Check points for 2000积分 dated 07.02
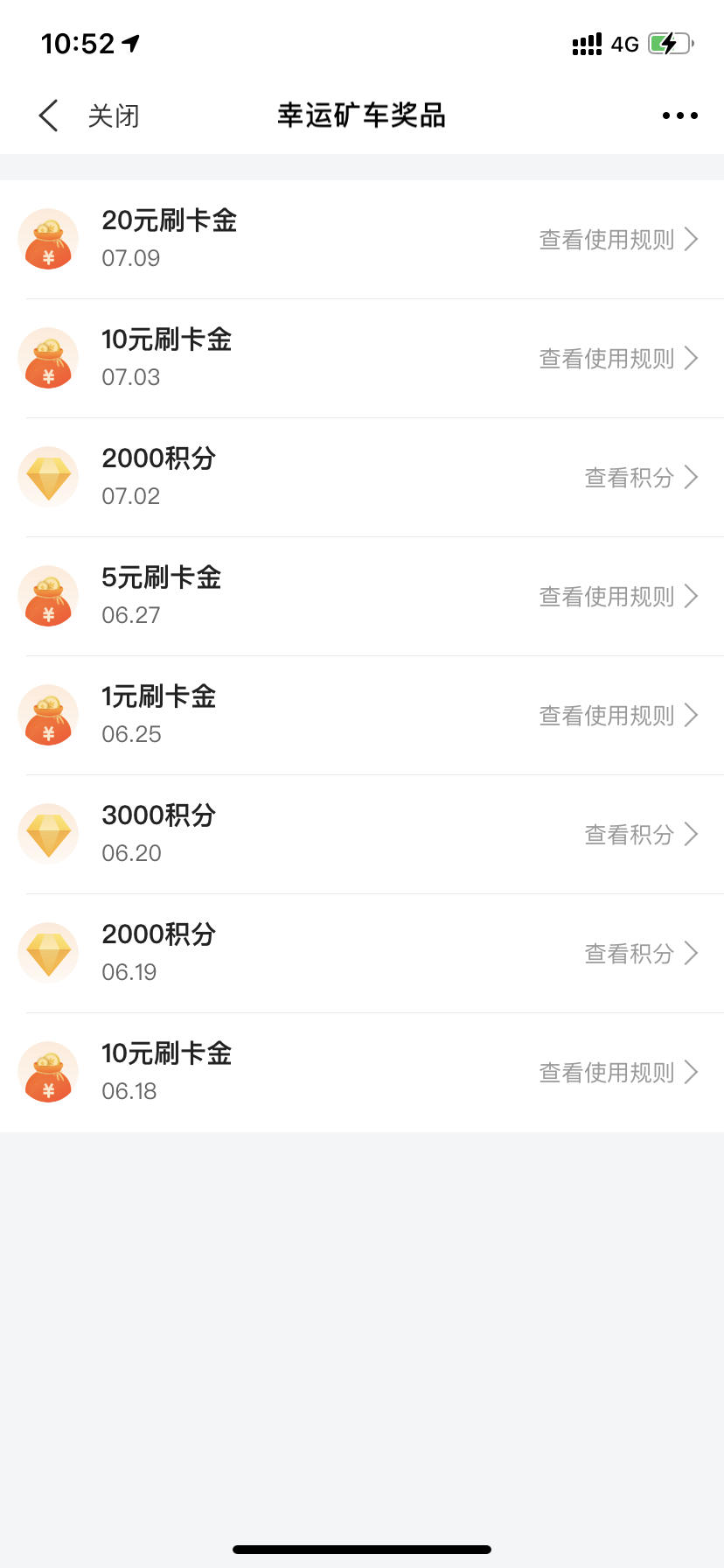 point(641,477)
